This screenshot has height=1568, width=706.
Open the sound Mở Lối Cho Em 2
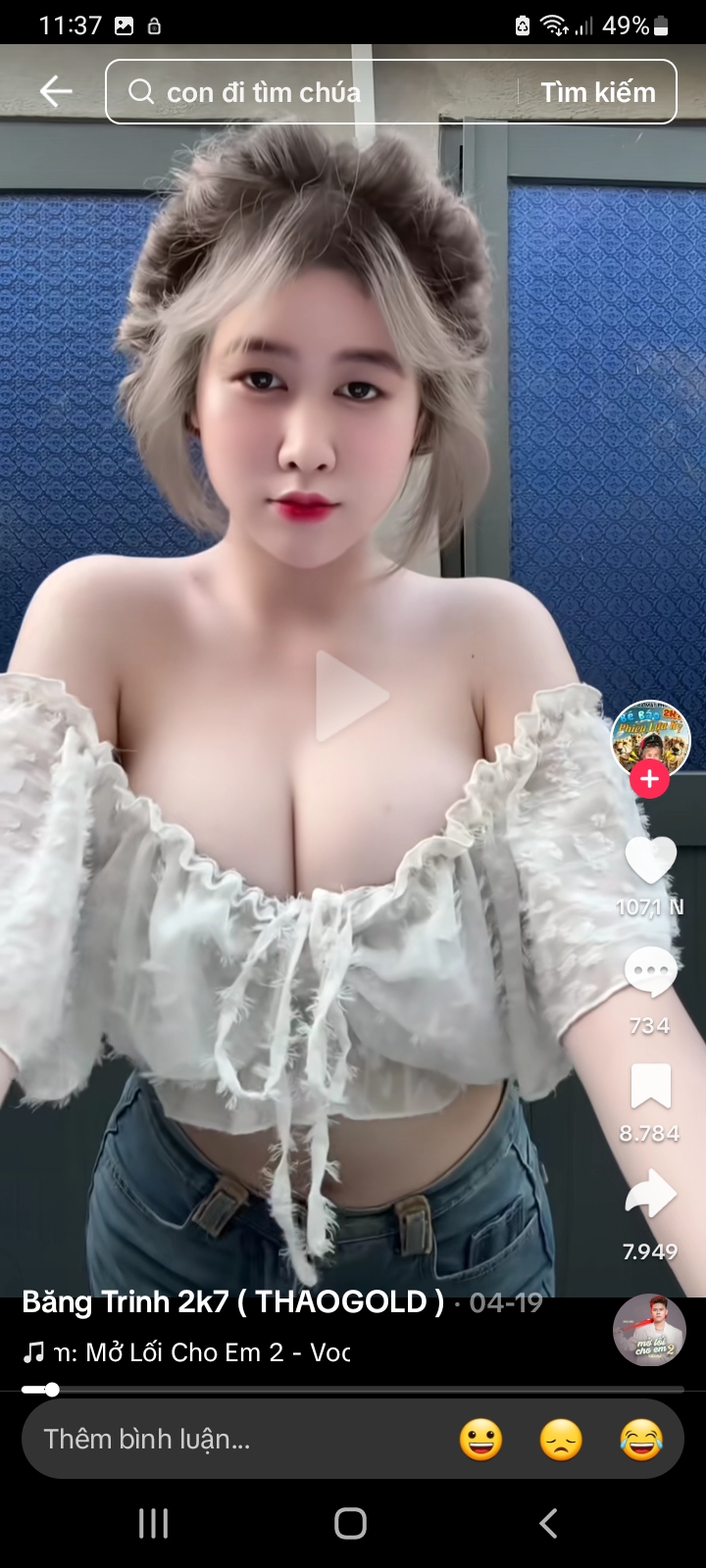pos(201,1352)
